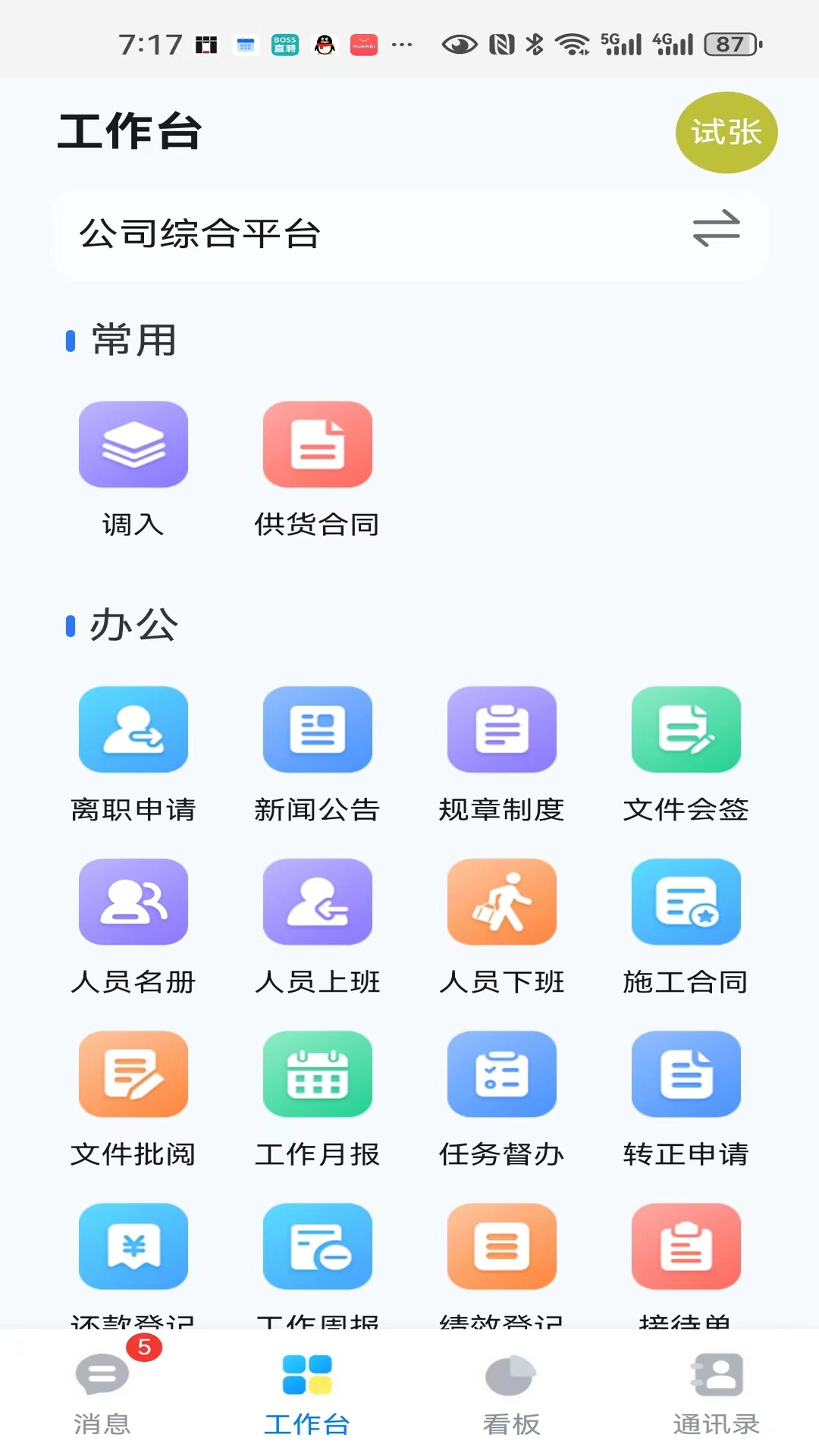819x1456 pixels.
Task: Open the 调入 app icon
Action: click(133, 444)
